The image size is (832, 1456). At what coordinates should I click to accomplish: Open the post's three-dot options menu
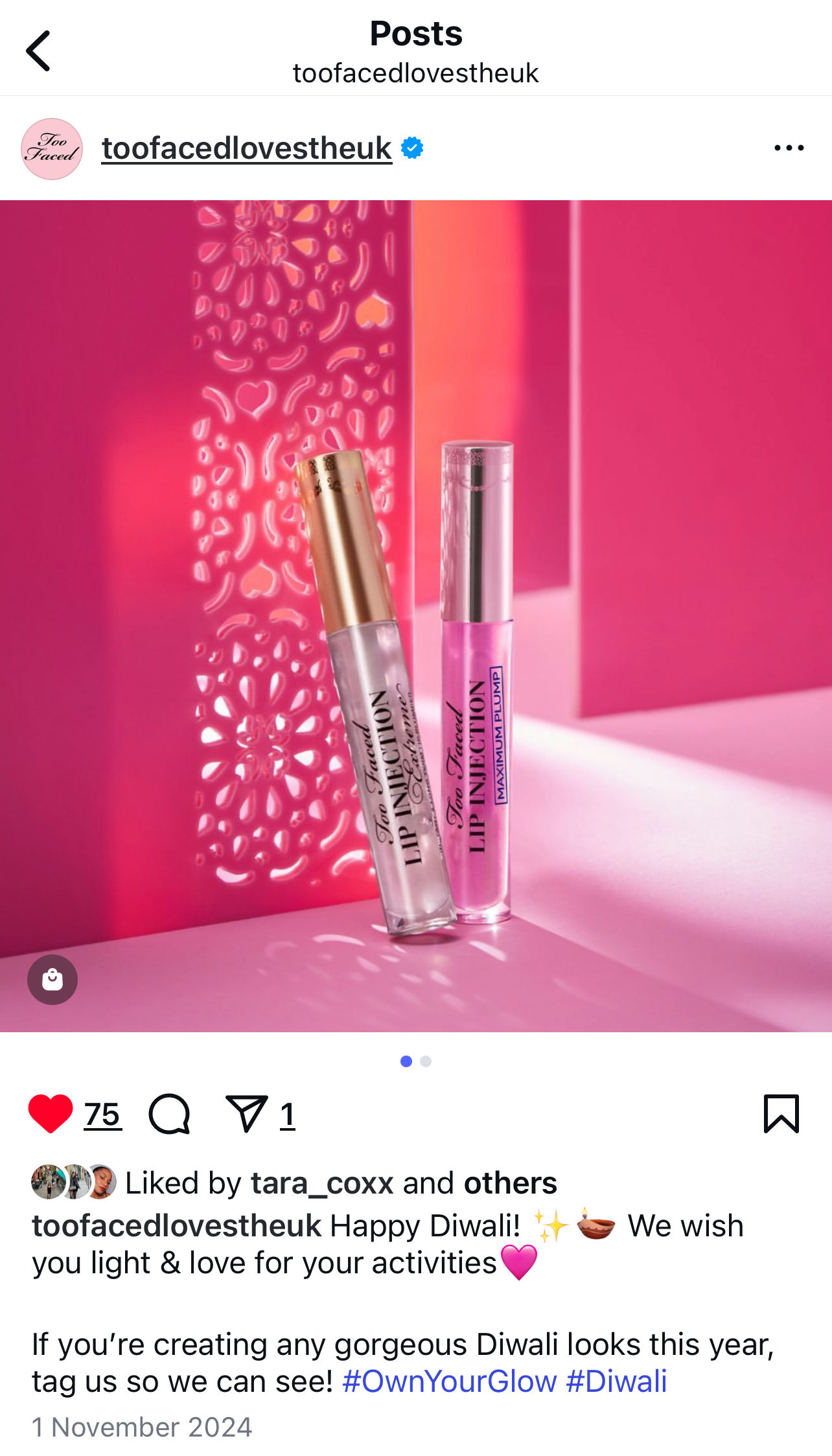coord(789,148)
